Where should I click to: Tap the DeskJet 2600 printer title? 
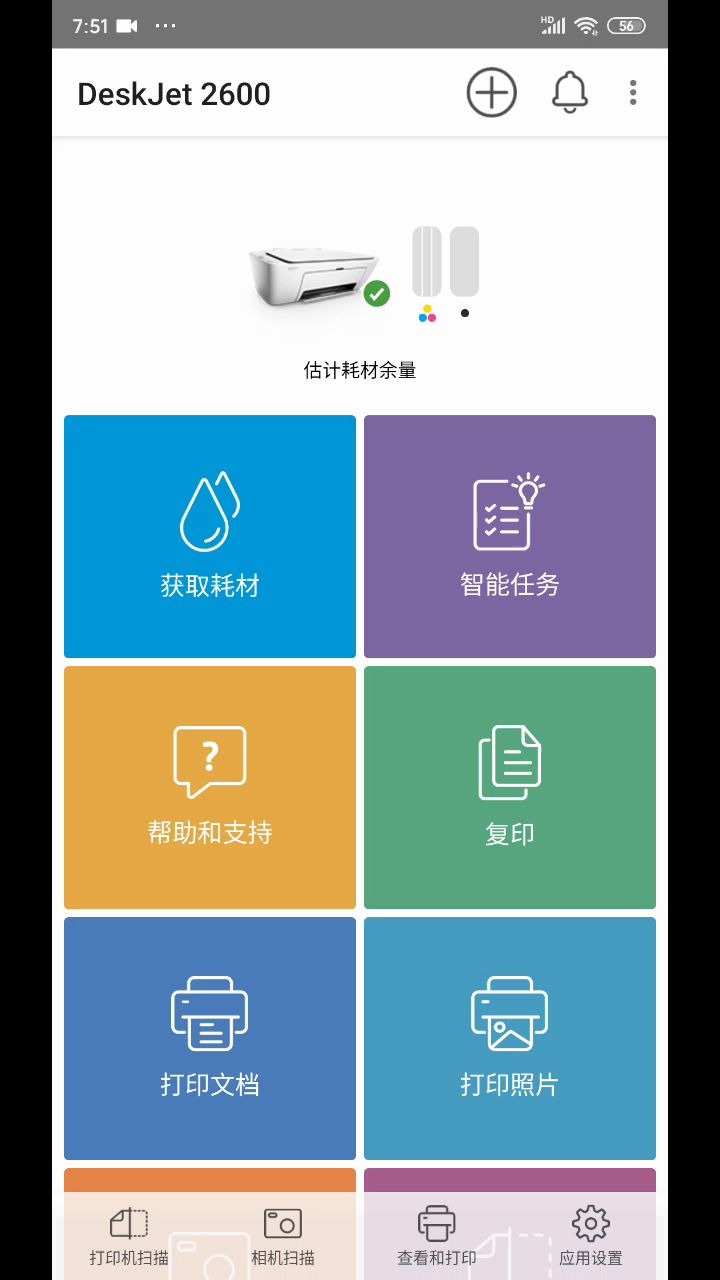coord(174,92)
